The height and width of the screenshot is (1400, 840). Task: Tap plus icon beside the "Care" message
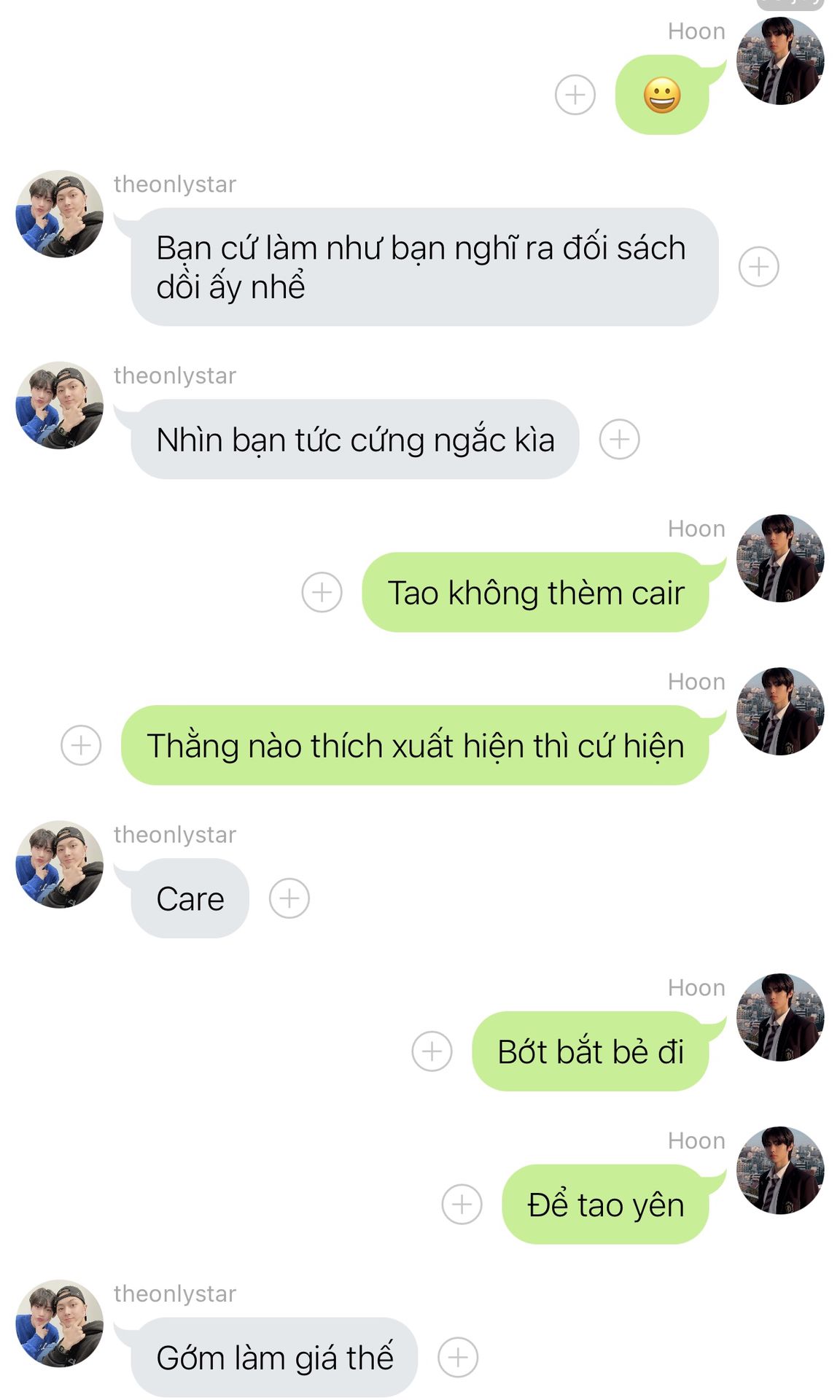coord(289,898)
